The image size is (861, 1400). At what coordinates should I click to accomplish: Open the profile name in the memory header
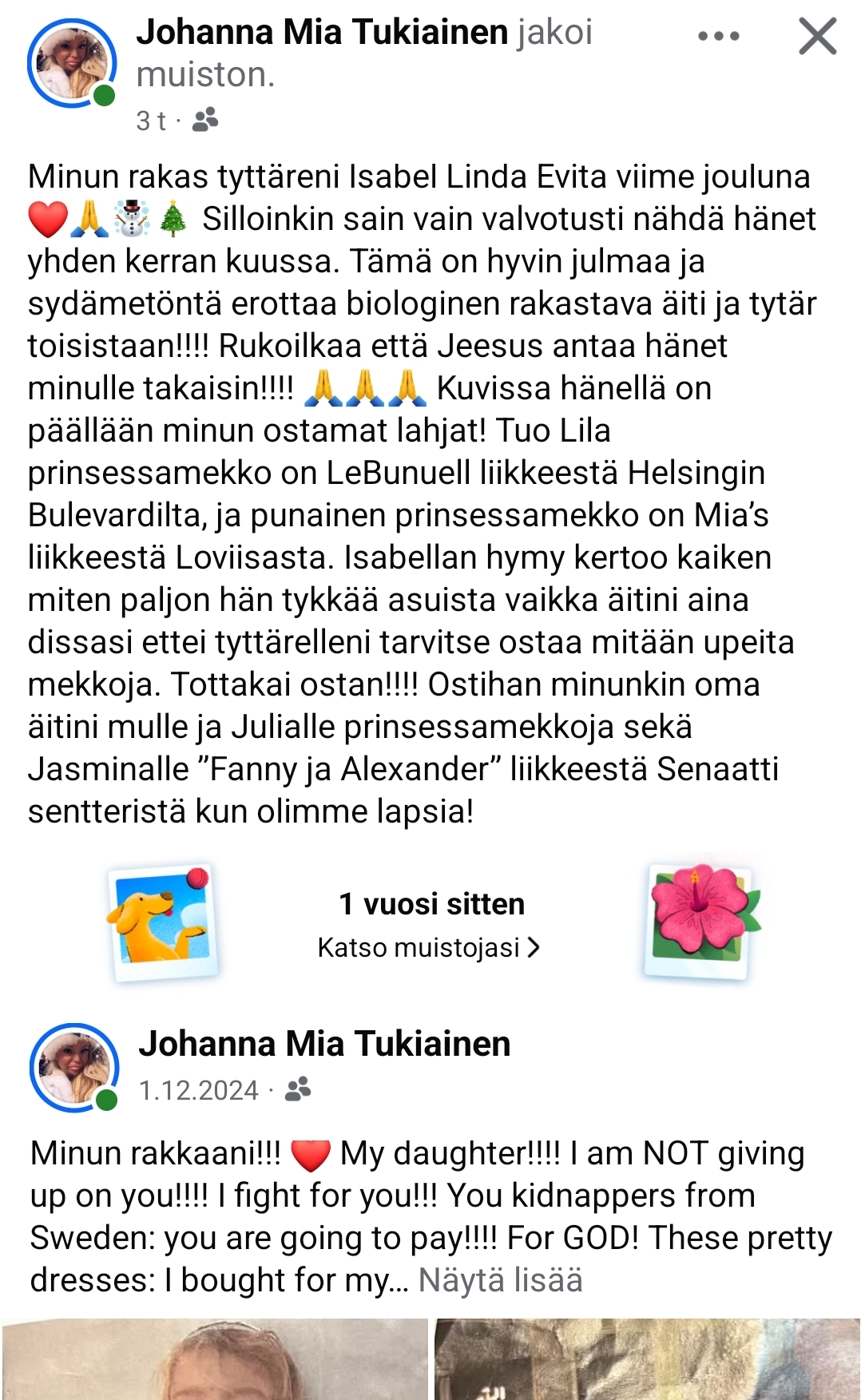[x=322, y=33]
